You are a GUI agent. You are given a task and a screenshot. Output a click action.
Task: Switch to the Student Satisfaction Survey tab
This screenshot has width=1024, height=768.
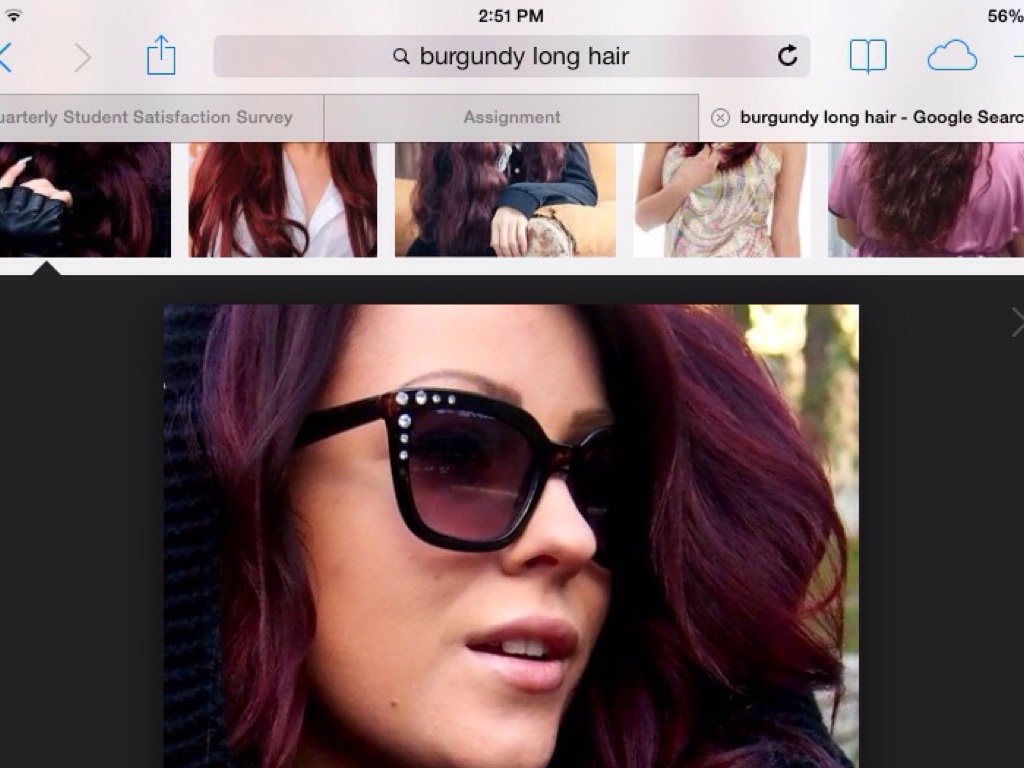pos(150,117)
